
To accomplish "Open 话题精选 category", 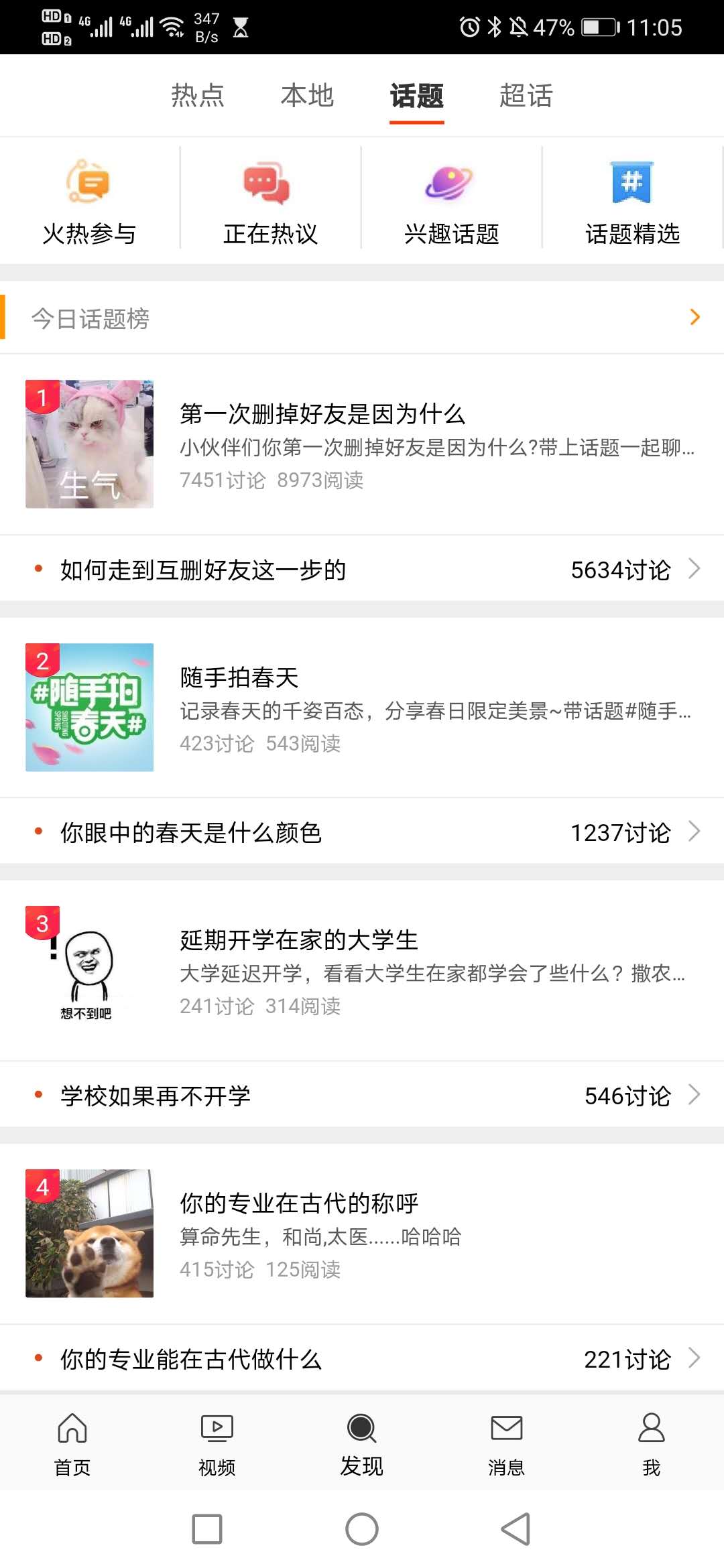I will [632, 201].
